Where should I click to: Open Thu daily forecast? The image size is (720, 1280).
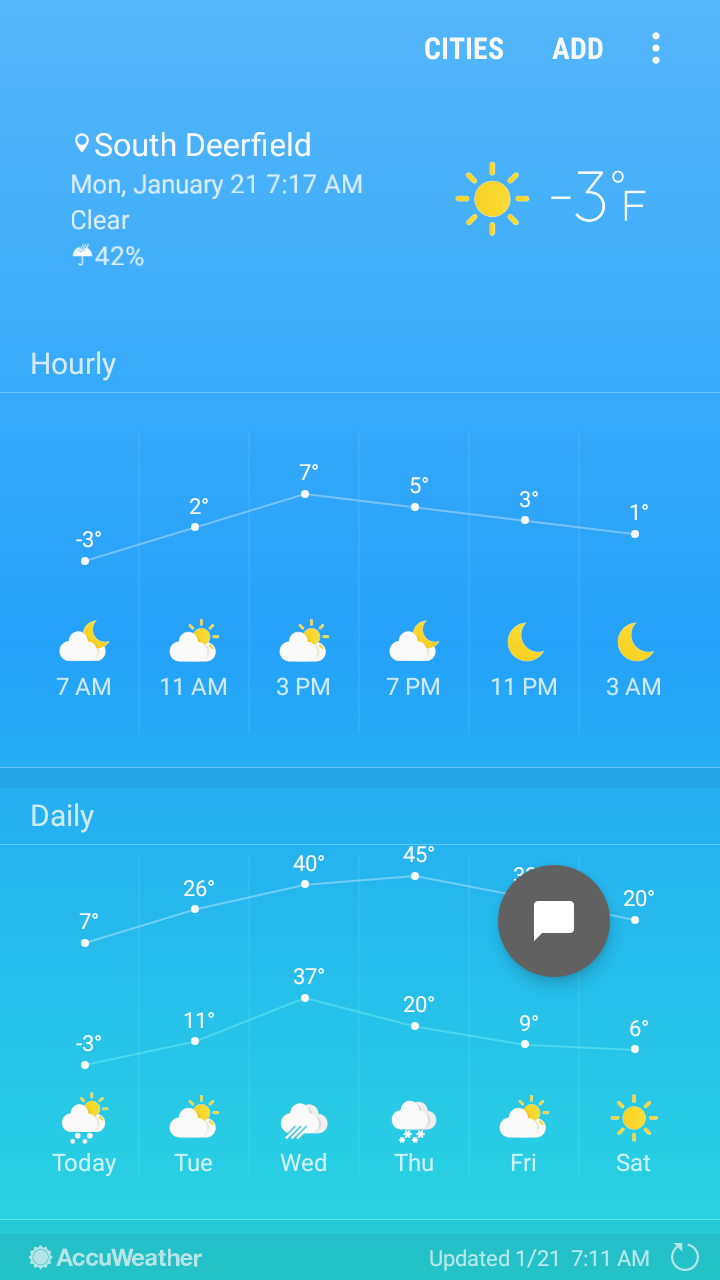tap(414, 1137)
